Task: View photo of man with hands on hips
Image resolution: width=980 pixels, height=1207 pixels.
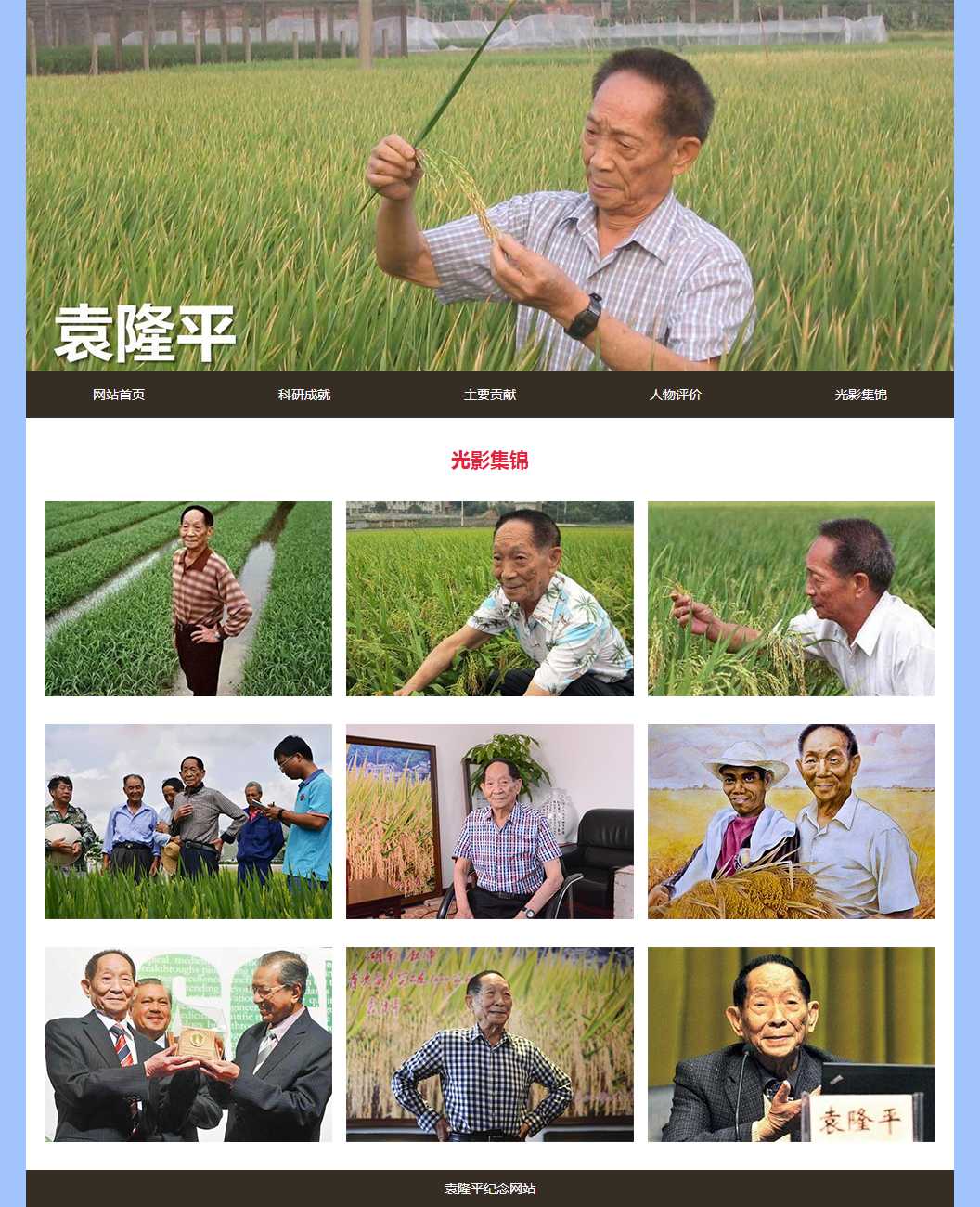Action: (490, 1045)
